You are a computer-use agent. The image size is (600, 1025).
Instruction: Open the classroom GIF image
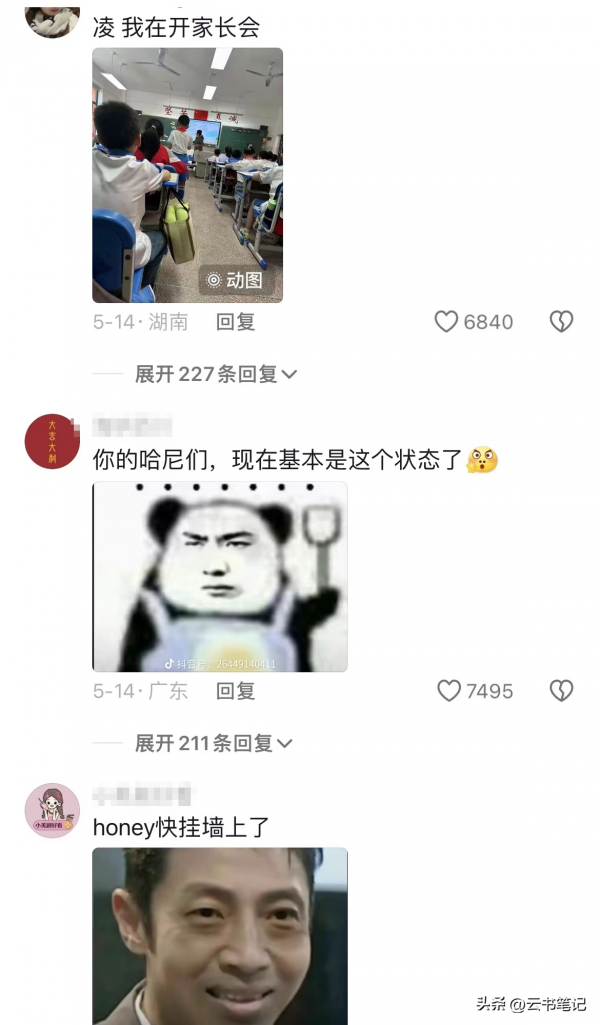pyautogui.click(x=188, y=175)
